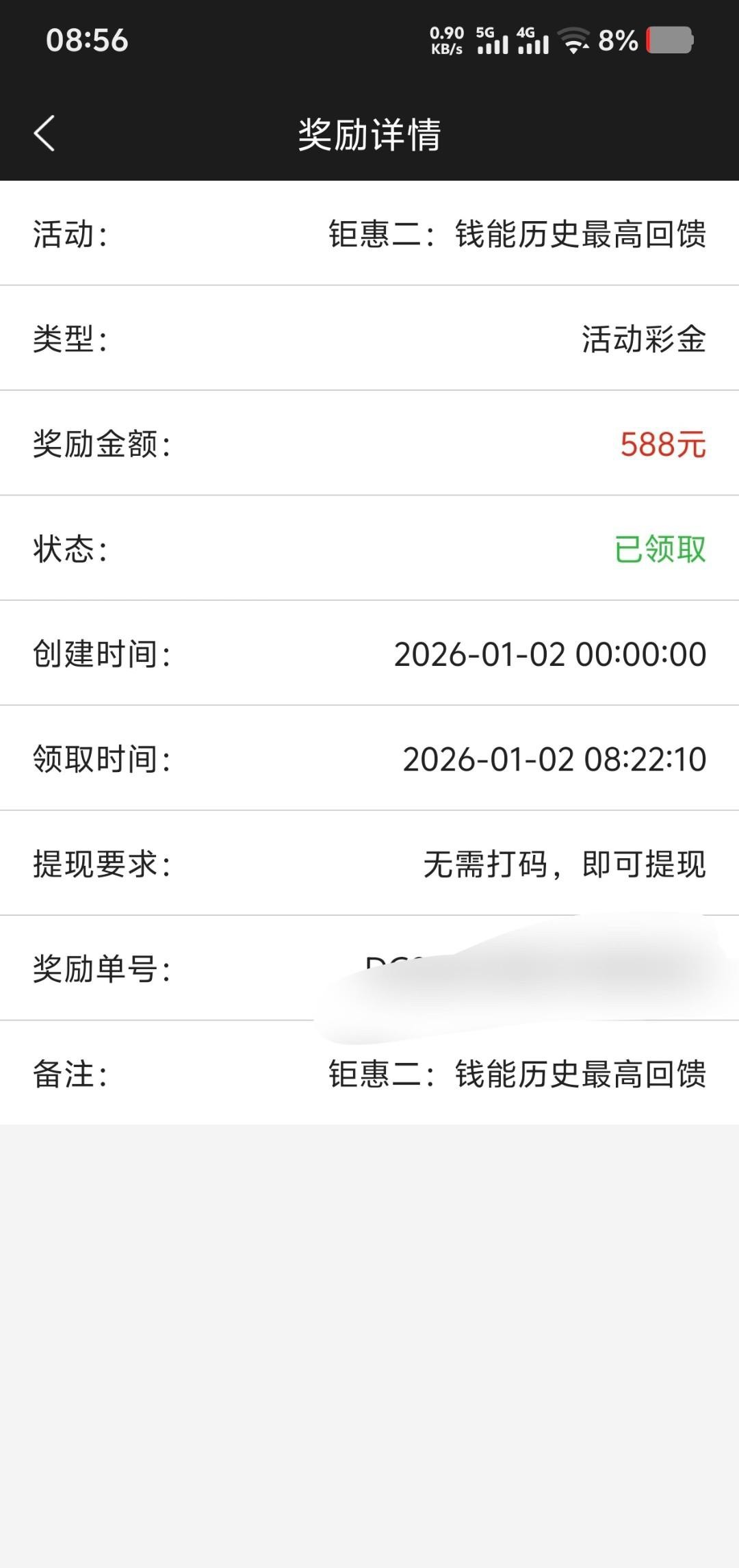This screenshot has width=739, height=1568.
Task: Tap the red 588元 reward amount
Action: [661, 443]
